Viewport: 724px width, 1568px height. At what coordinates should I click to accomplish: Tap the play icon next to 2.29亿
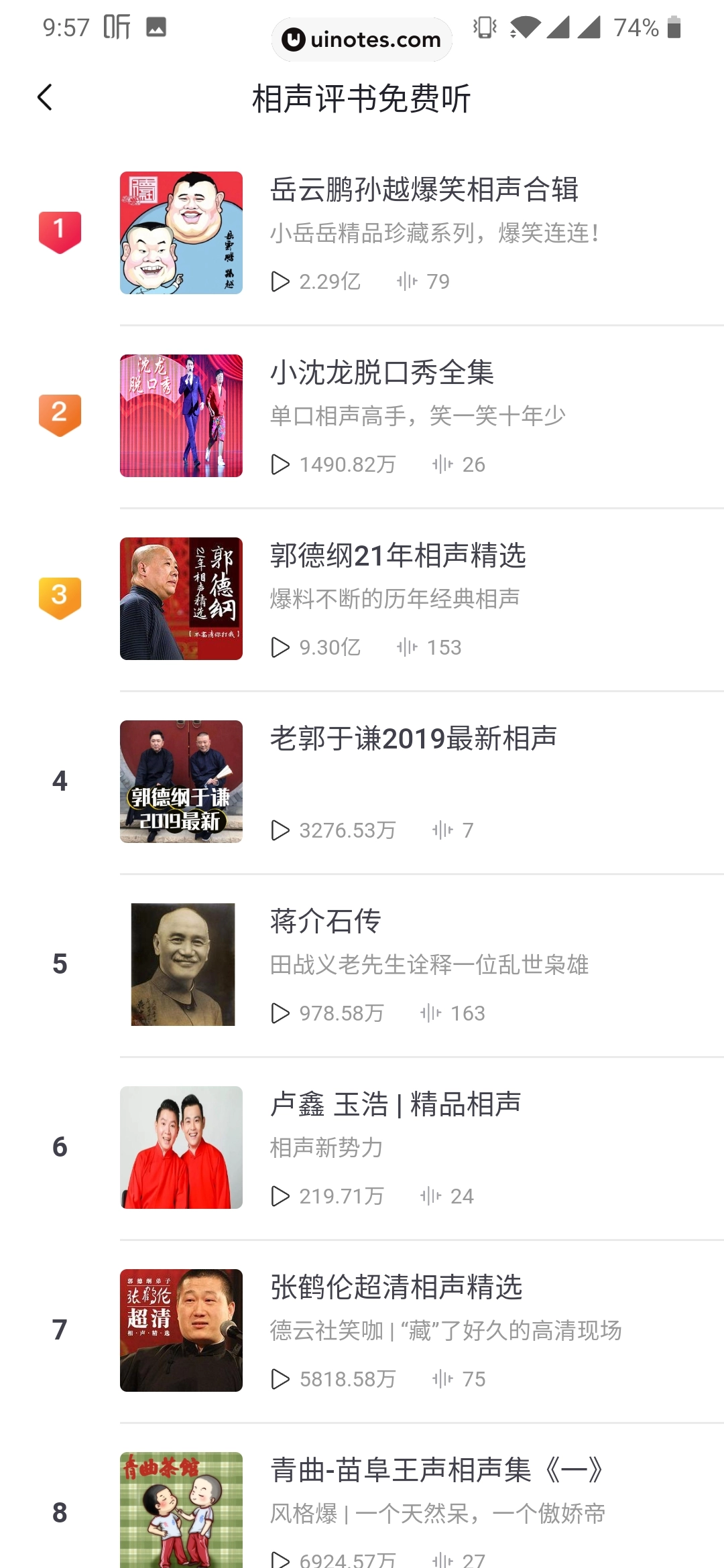point(280,281)
